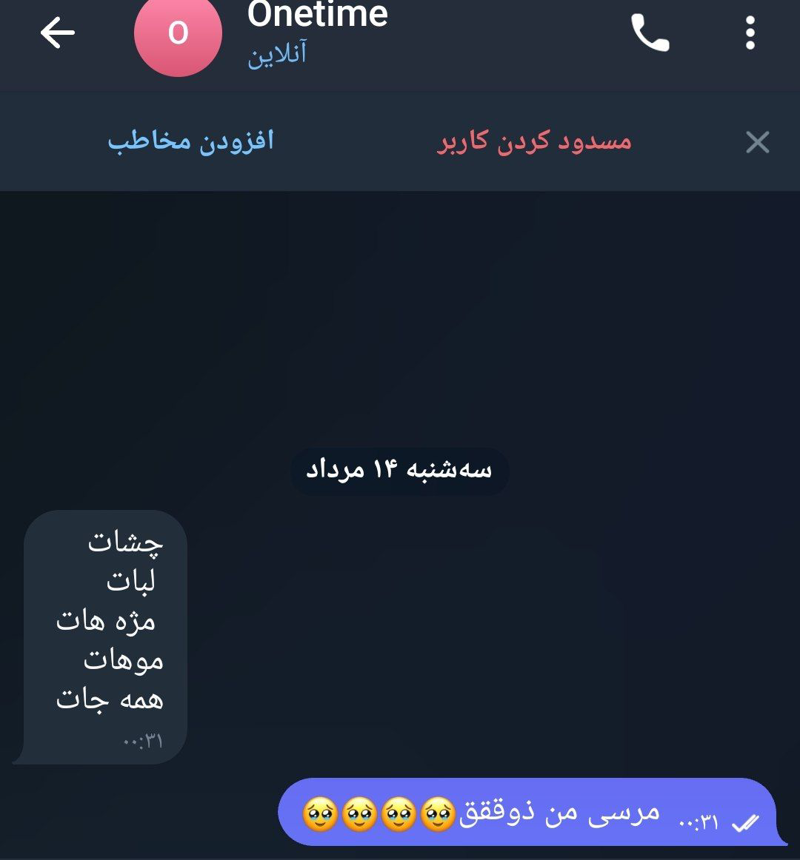Go back to the chat list
Viewport: 800px width, 860px height.
tap(57, 33)
